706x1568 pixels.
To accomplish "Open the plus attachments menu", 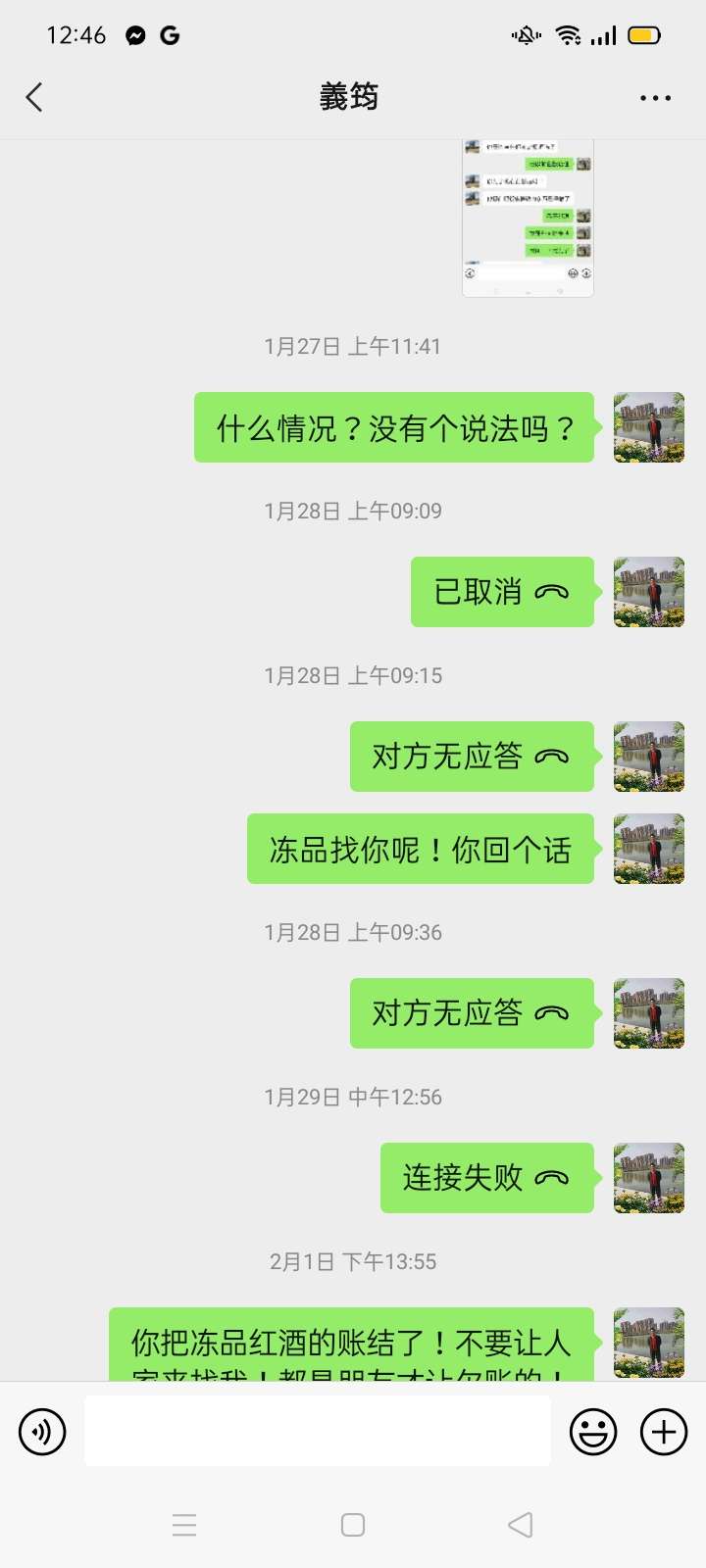I will tap(664, 1432).
